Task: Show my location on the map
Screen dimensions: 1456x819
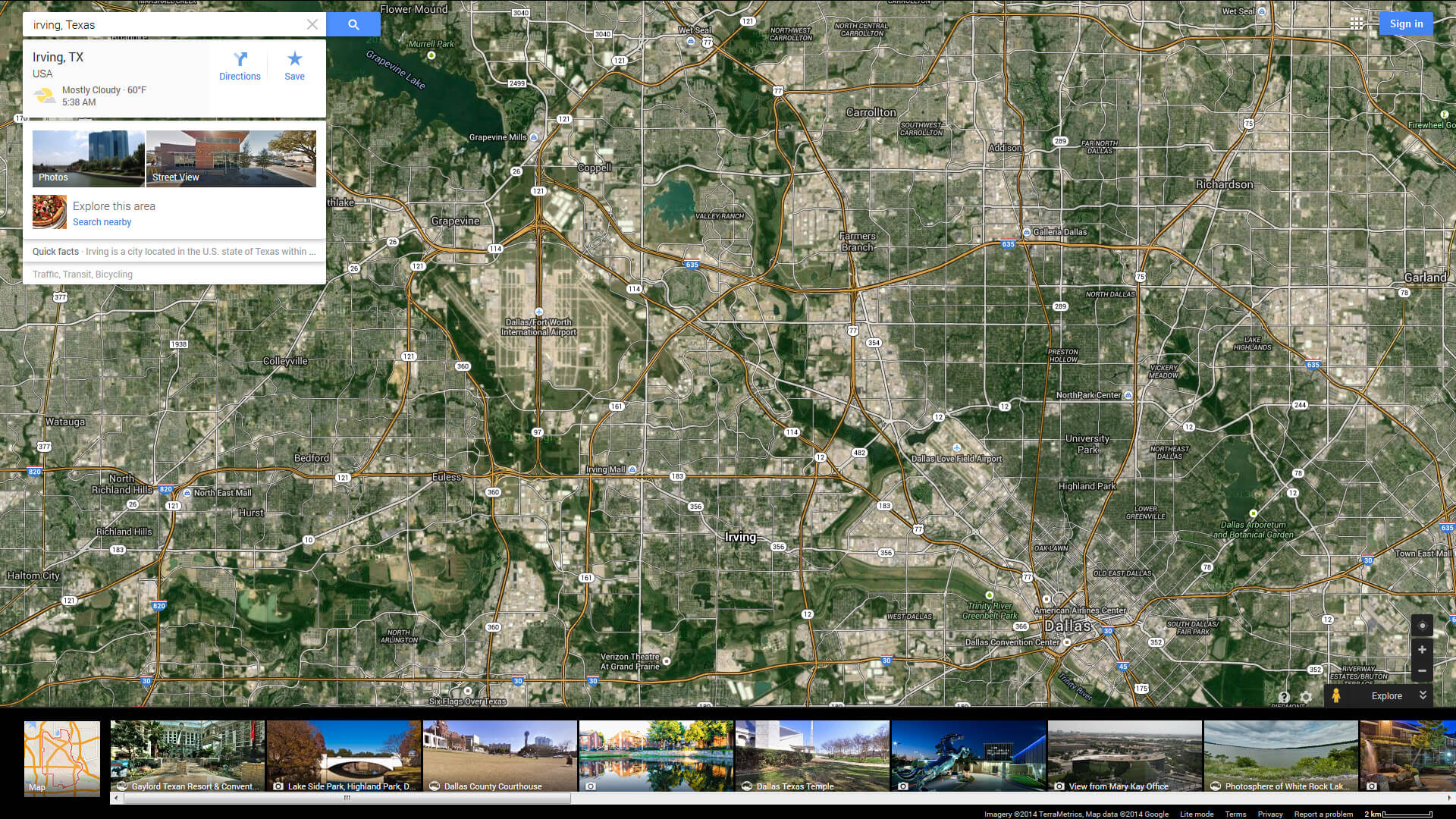Action: (x=1422, y=626)
